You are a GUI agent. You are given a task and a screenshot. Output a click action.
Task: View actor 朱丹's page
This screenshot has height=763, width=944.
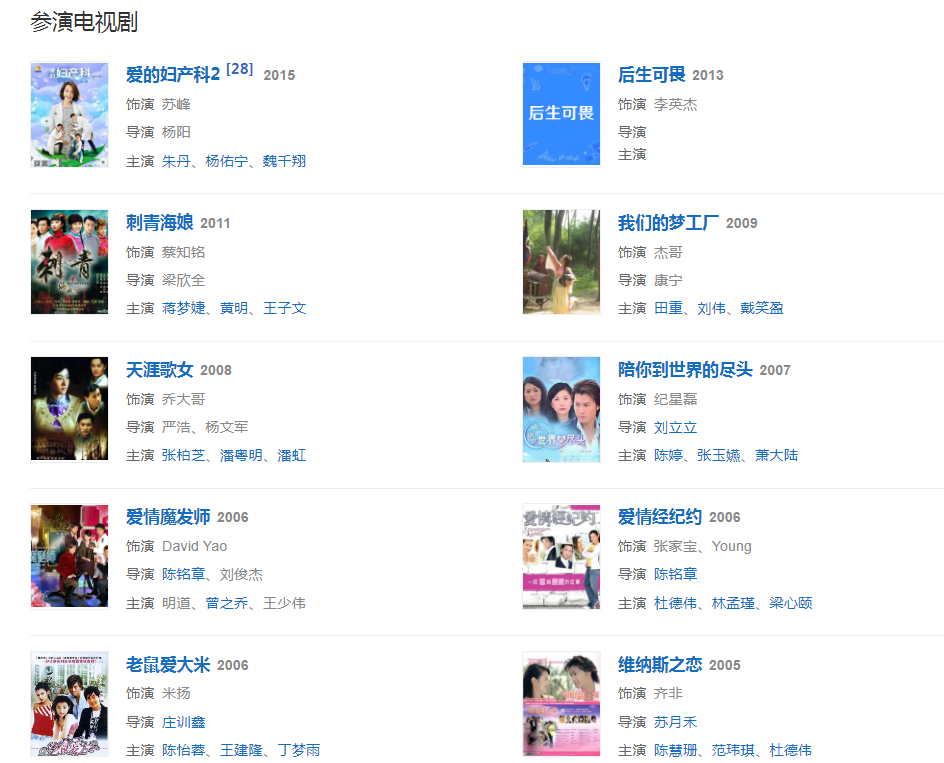tap(176, 161)
